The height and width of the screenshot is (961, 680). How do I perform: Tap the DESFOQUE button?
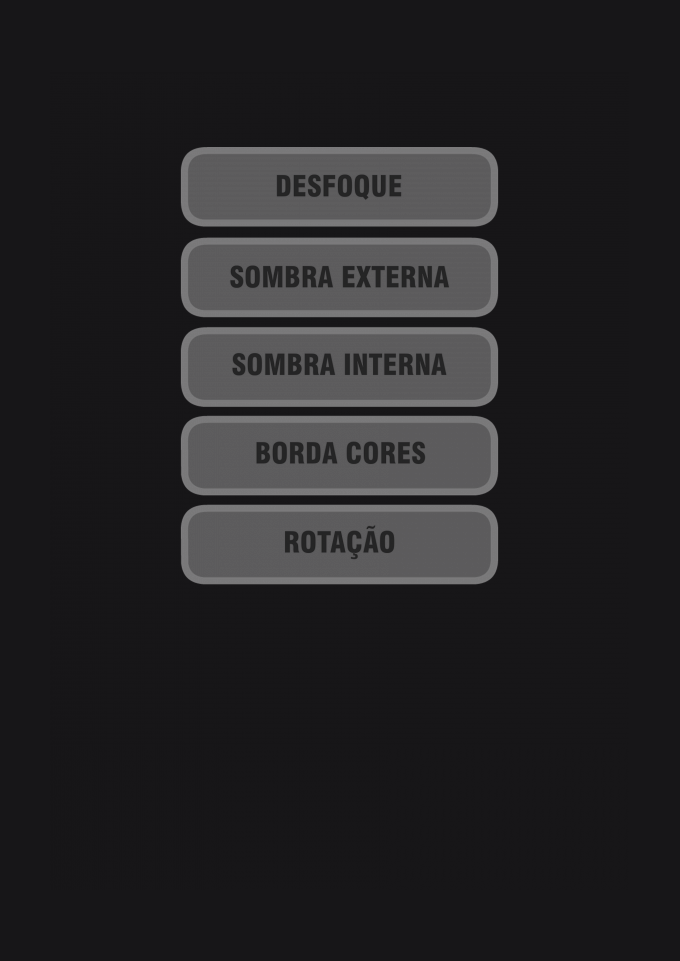click(339, 187)
